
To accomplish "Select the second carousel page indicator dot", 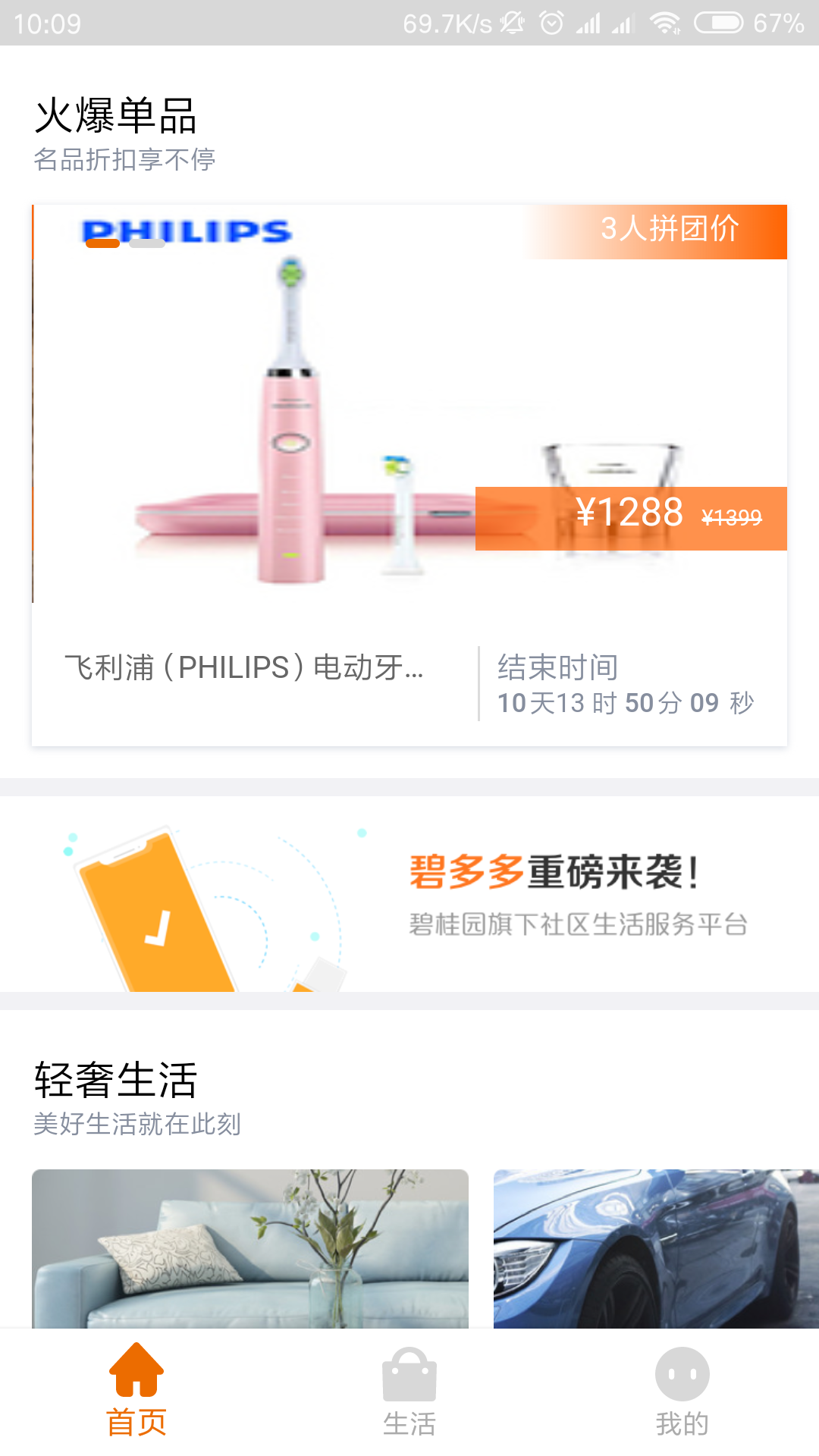I will pos(147,243).
